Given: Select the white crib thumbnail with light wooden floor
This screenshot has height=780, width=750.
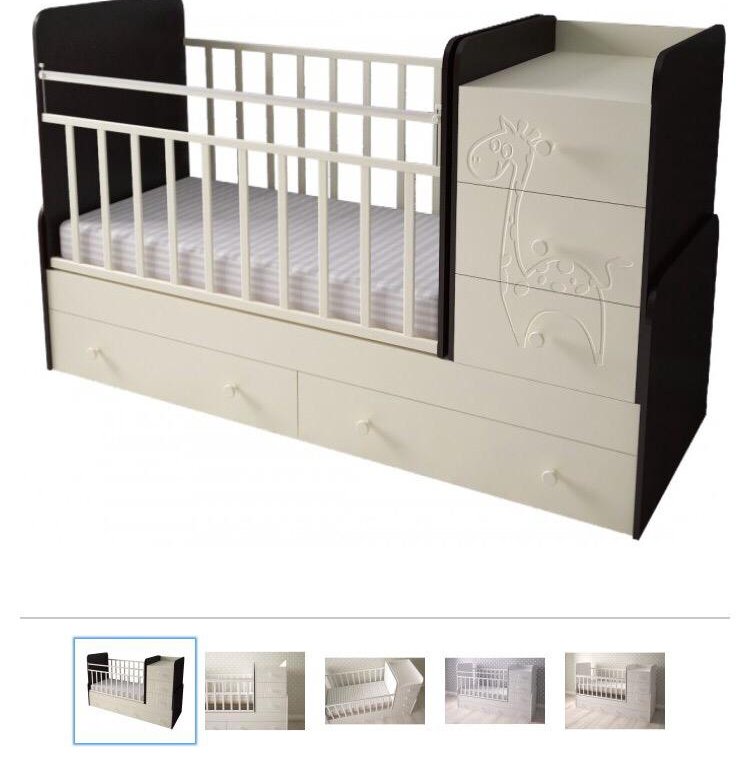Looking at the screenshot, I should click(614, 690).
